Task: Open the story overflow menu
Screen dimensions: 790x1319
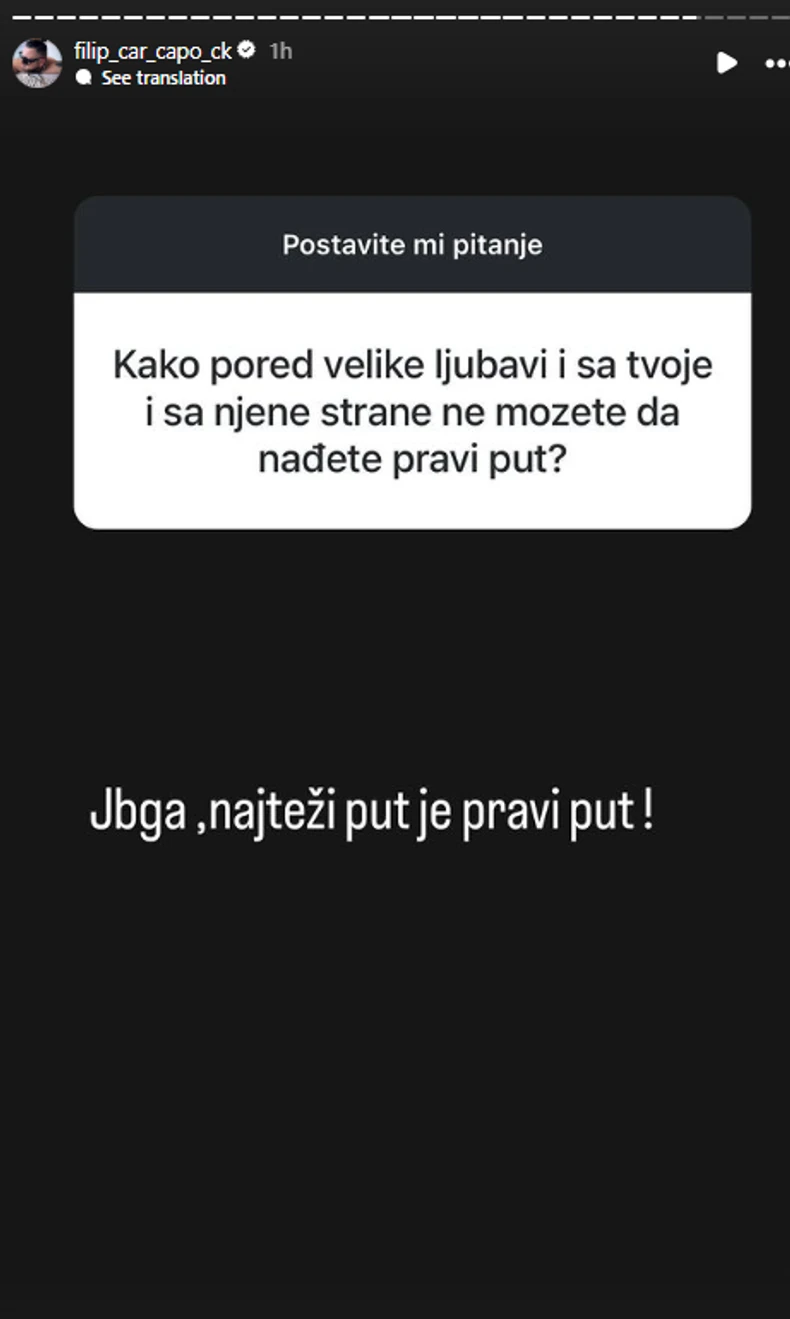Action: (x=777, y=63)
